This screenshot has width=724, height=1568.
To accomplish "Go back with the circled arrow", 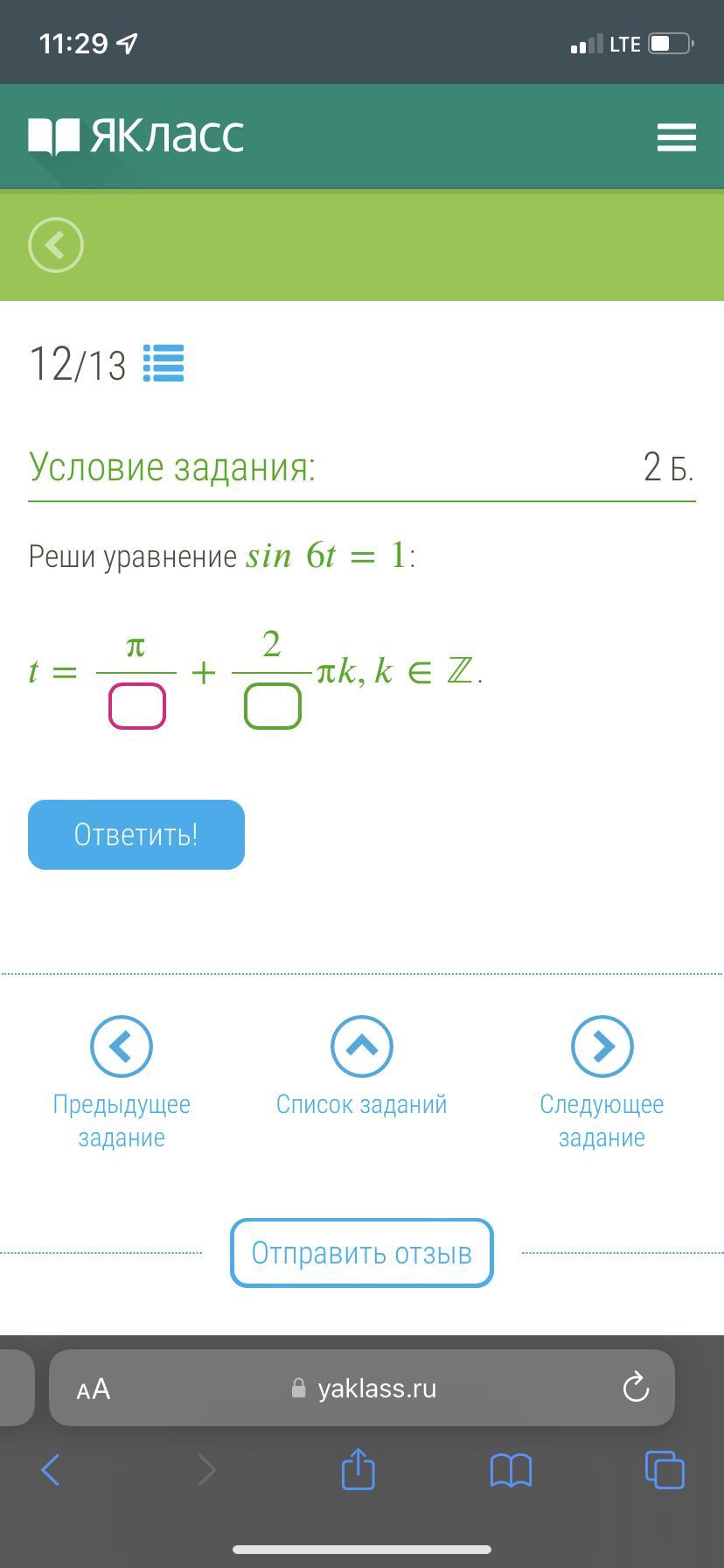I will coord(56,245).
